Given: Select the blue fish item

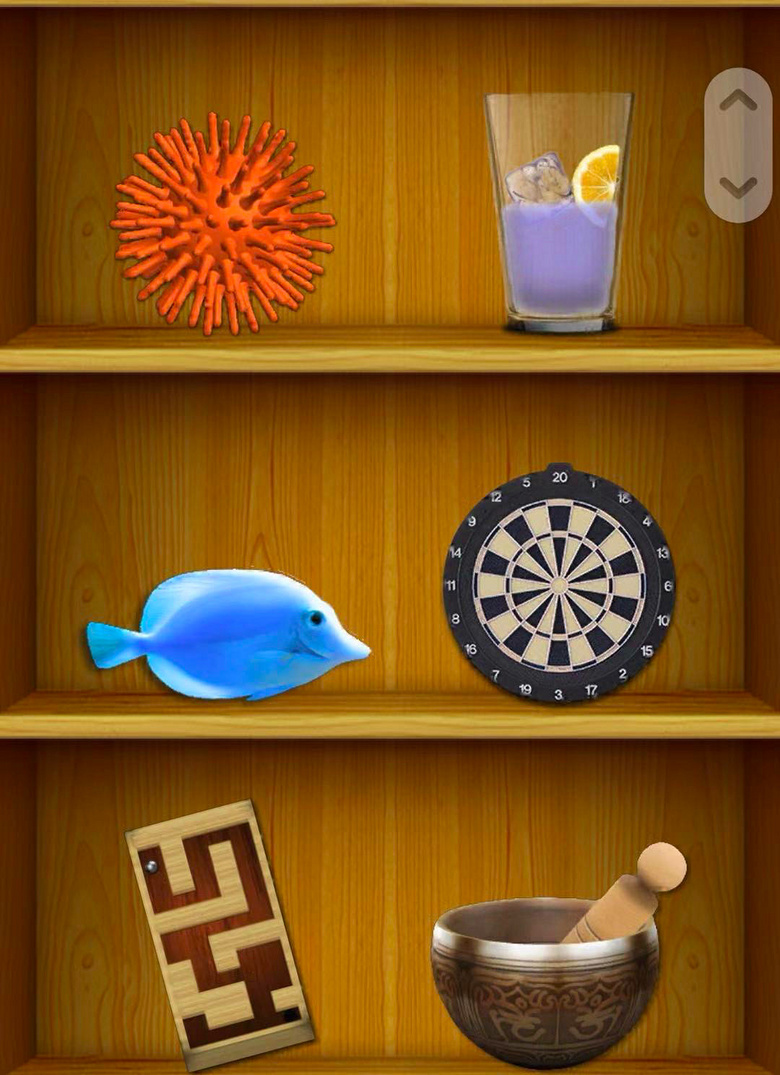Looking at the screenshot, I should 230,636.
